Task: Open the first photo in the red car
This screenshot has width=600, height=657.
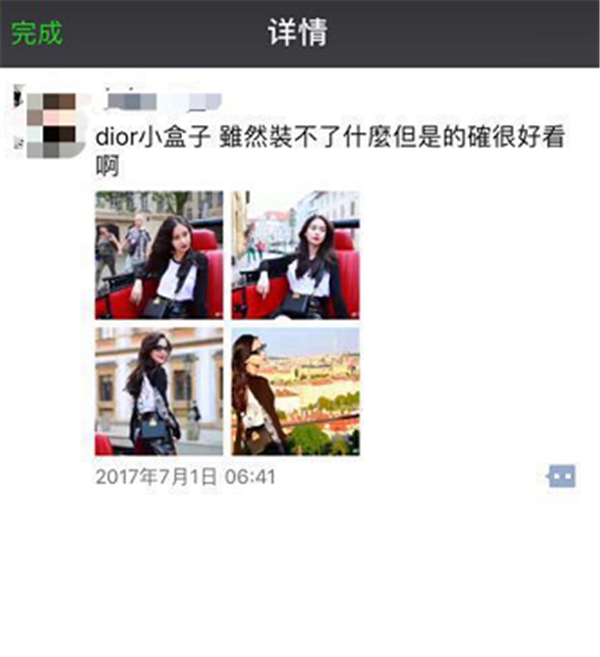Action: [159, 255]
